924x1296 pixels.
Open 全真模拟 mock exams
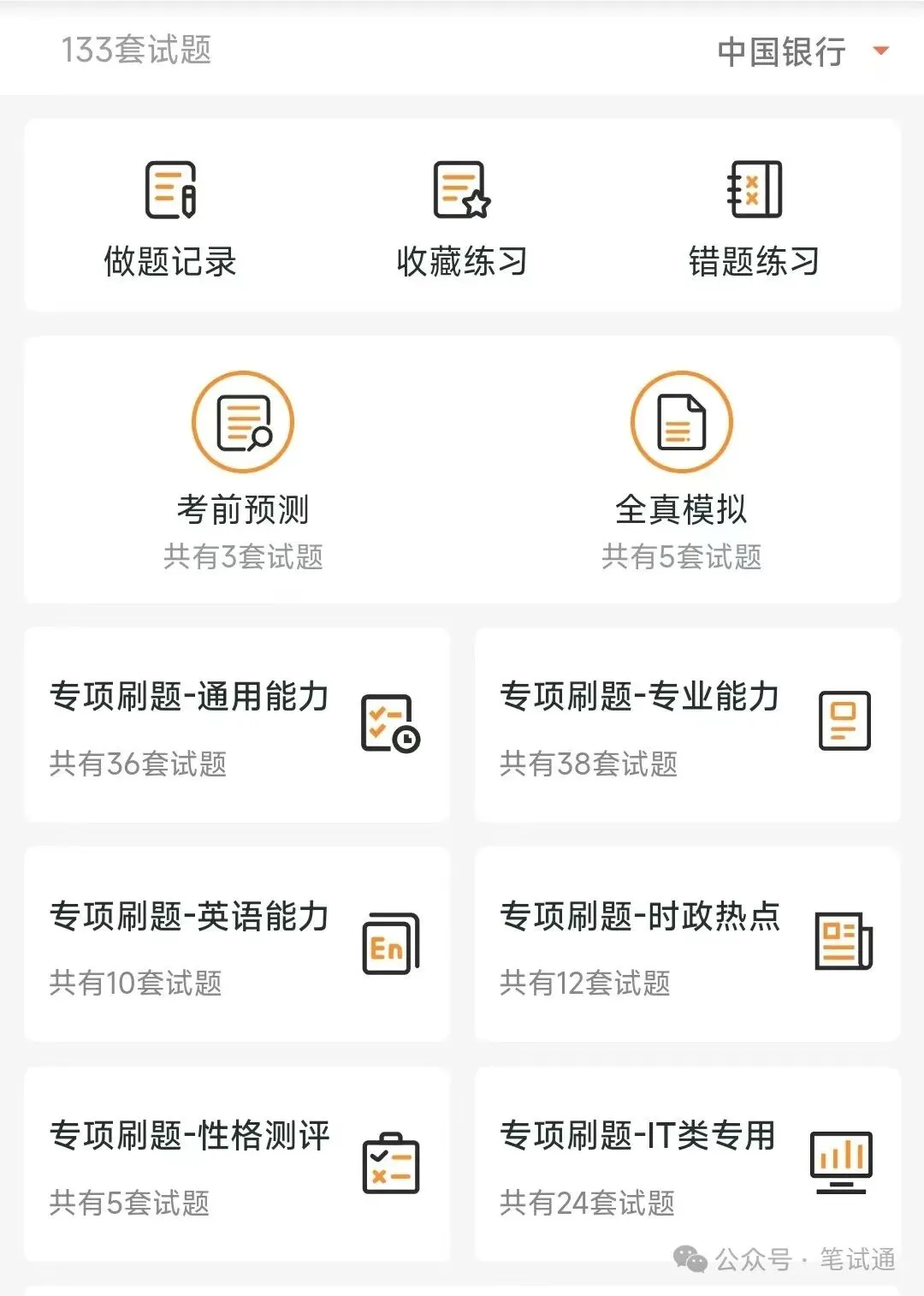[x=681, y=471]
